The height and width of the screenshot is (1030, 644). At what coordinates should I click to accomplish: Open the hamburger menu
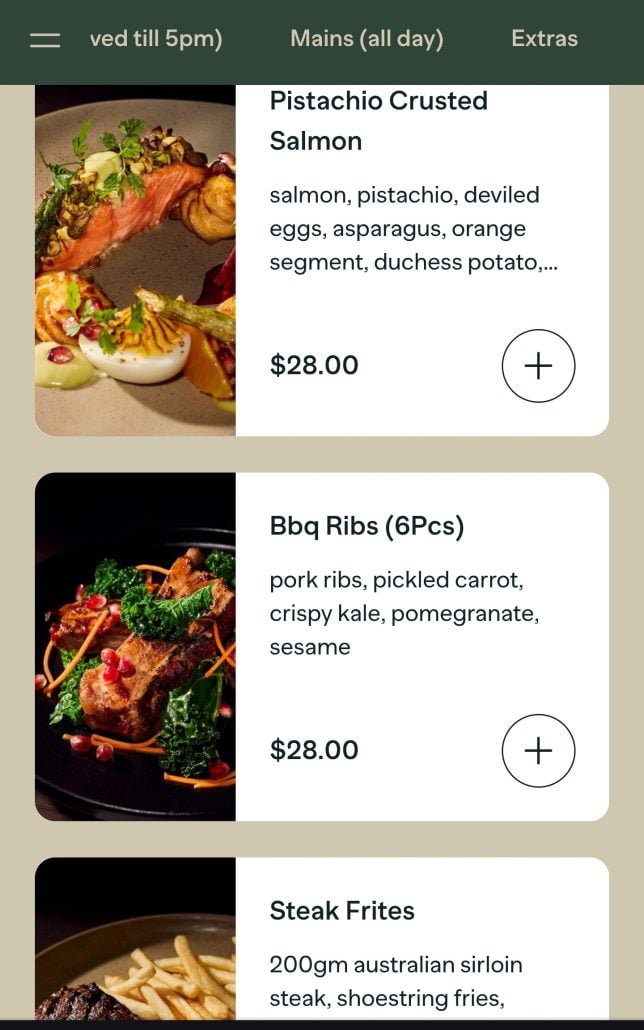tap(45, 40)
